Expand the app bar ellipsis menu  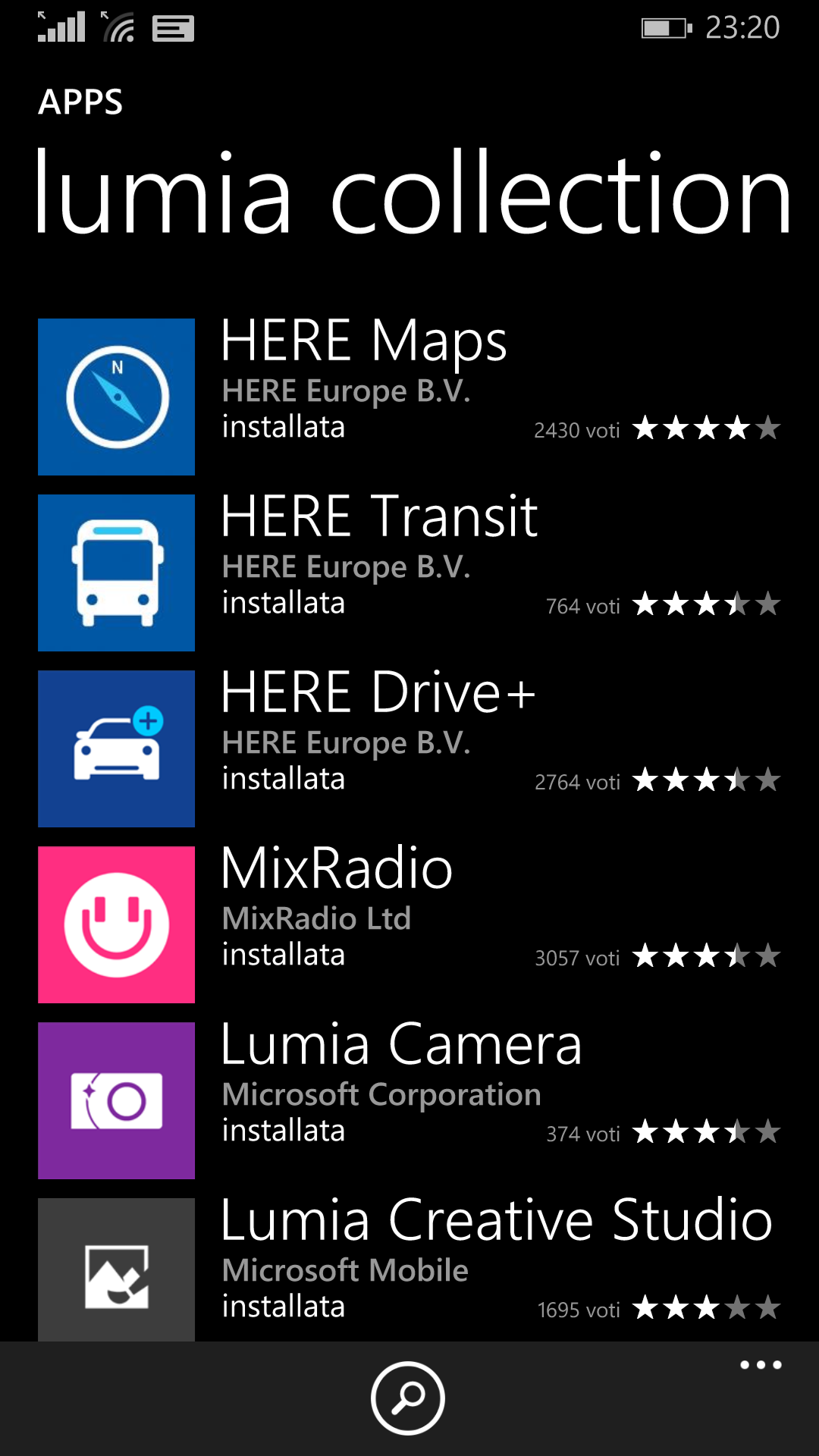click(761, 1365)
